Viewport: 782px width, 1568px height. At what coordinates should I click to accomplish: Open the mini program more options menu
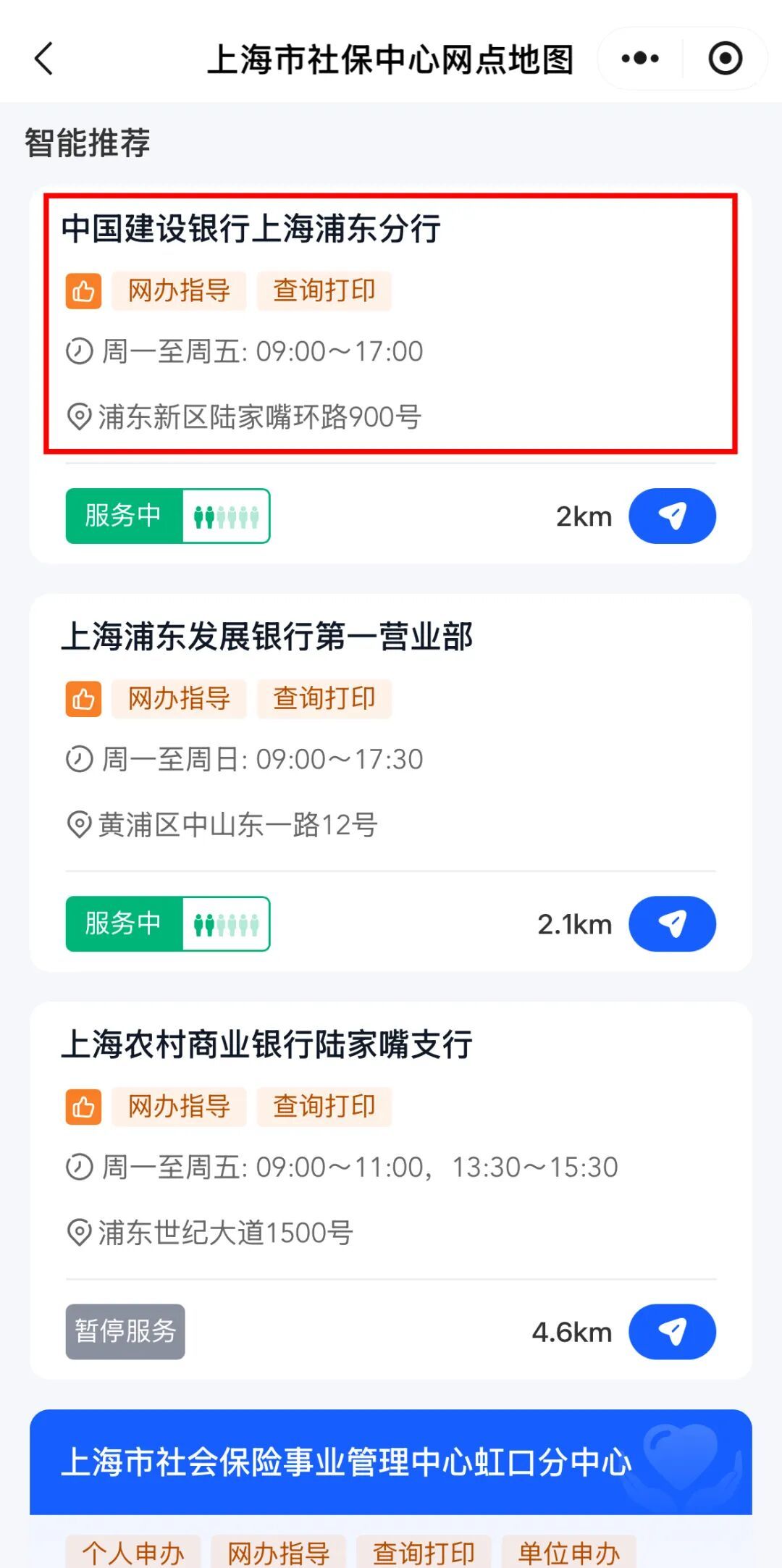[x=640, y=59]
